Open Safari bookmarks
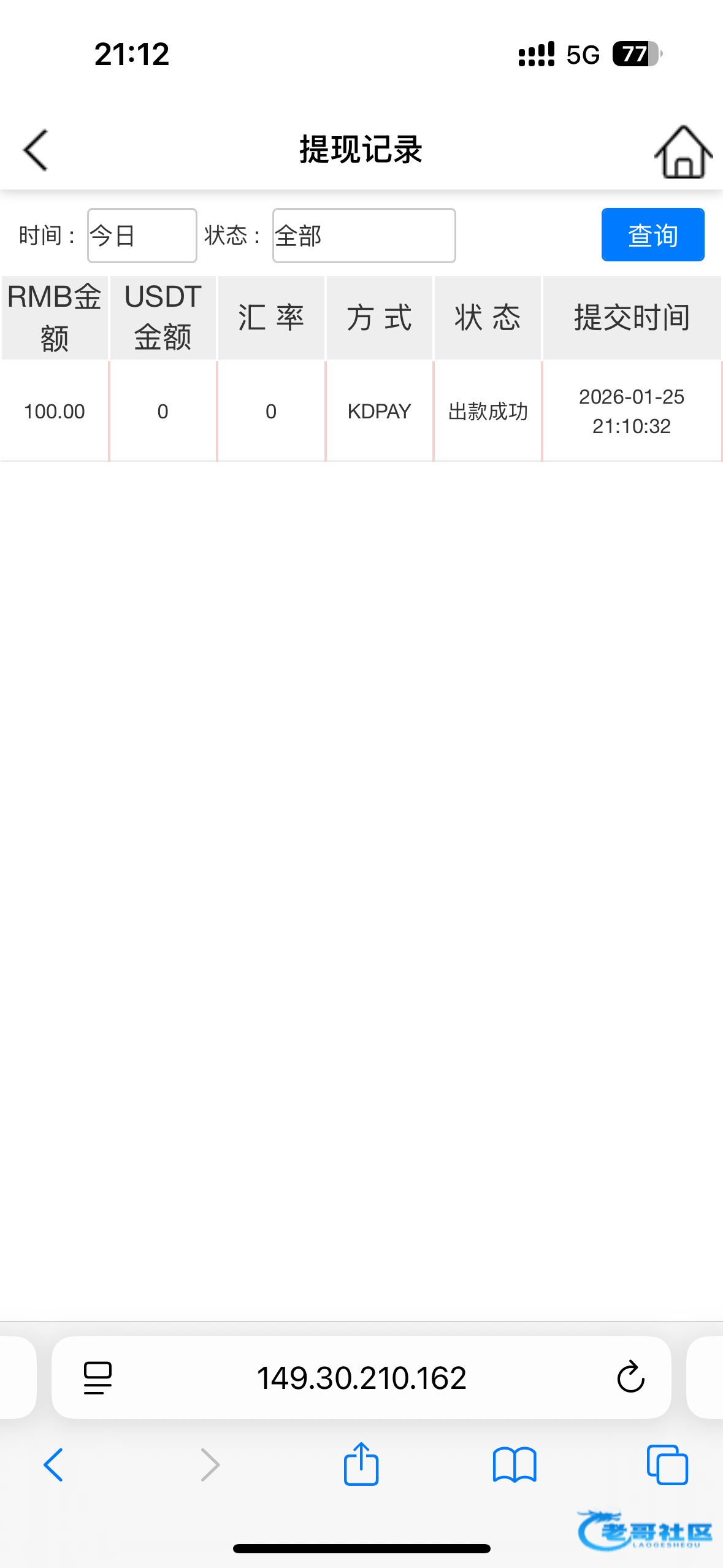Screen dimensions: 723x1568 coord(515,1465)
